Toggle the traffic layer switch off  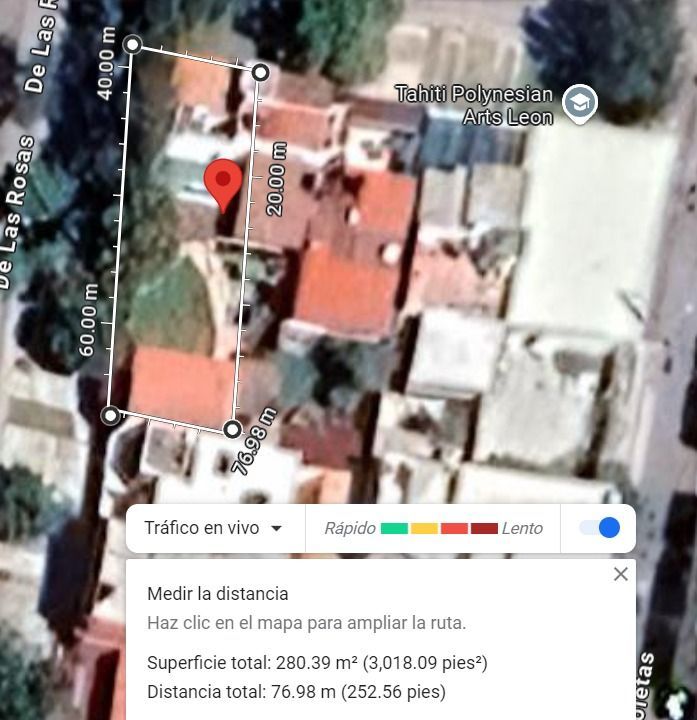tap(599, 528)
